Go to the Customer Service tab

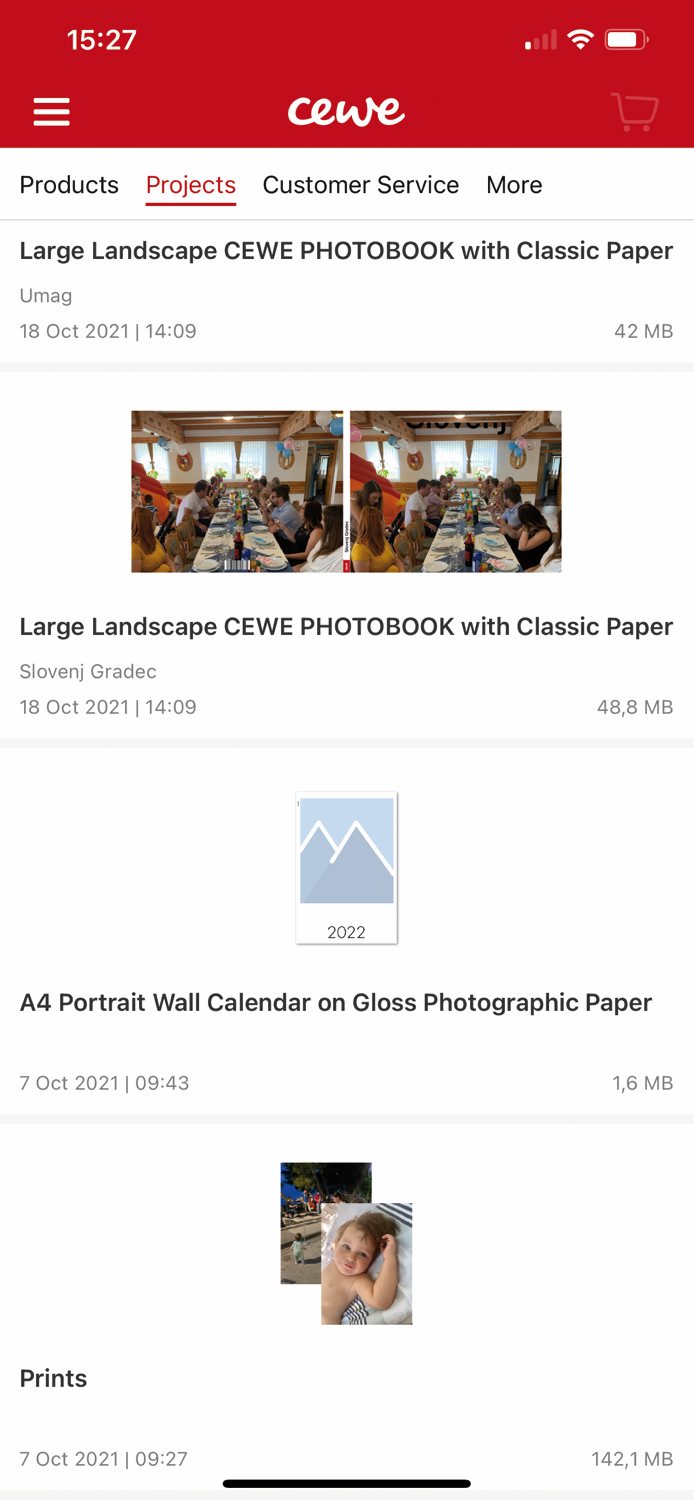click(x=361, y=185)
